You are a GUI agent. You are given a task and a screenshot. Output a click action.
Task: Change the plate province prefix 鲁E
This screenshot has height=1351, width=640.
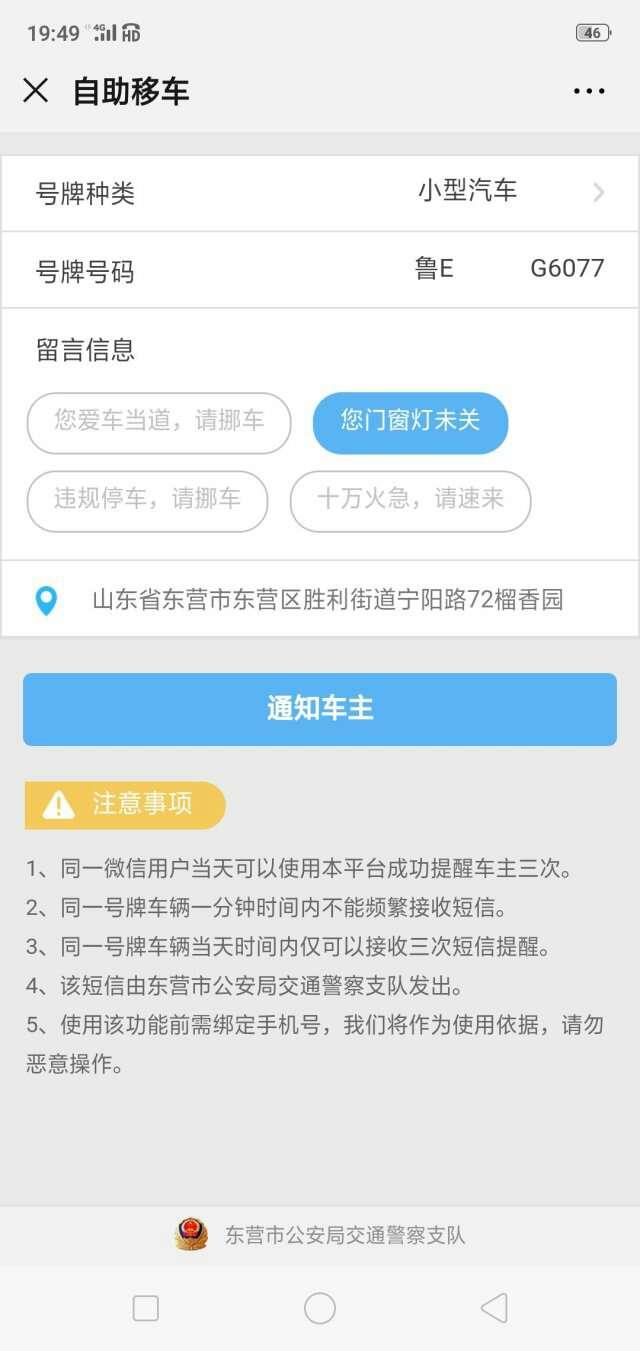[x=434, y=269]
